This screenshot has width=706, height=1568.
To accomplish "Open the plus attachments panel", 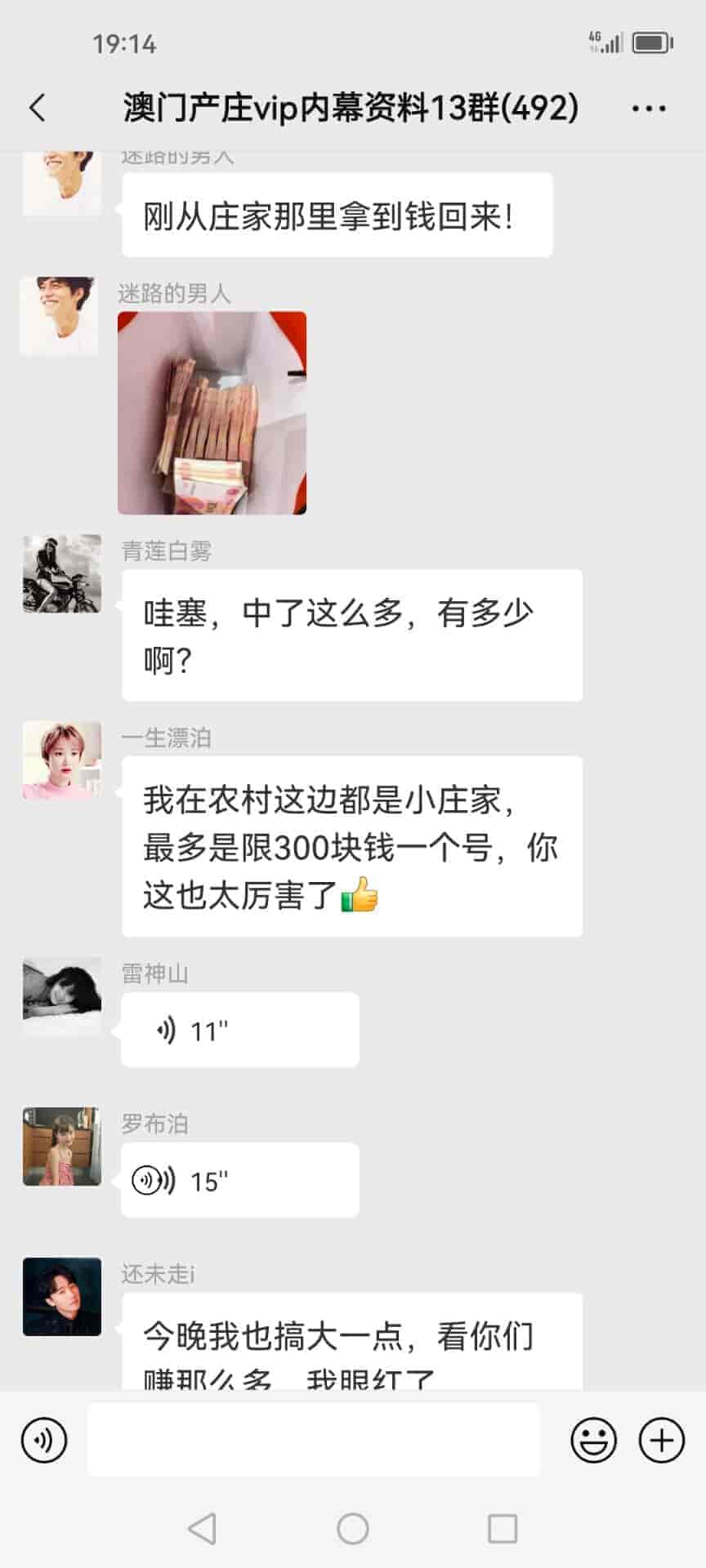I will [661, 1440].
